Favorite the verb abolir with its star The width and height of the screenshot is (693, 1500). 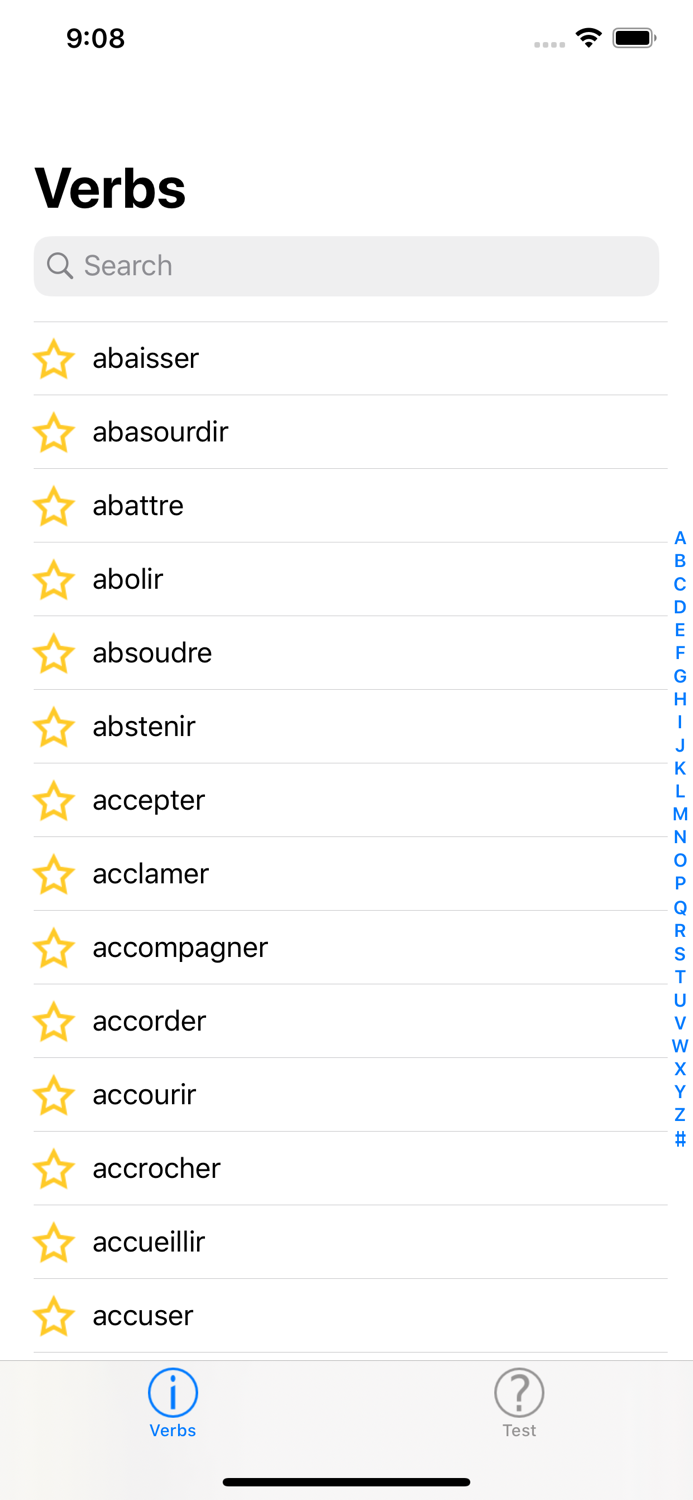tap(54, 580)
